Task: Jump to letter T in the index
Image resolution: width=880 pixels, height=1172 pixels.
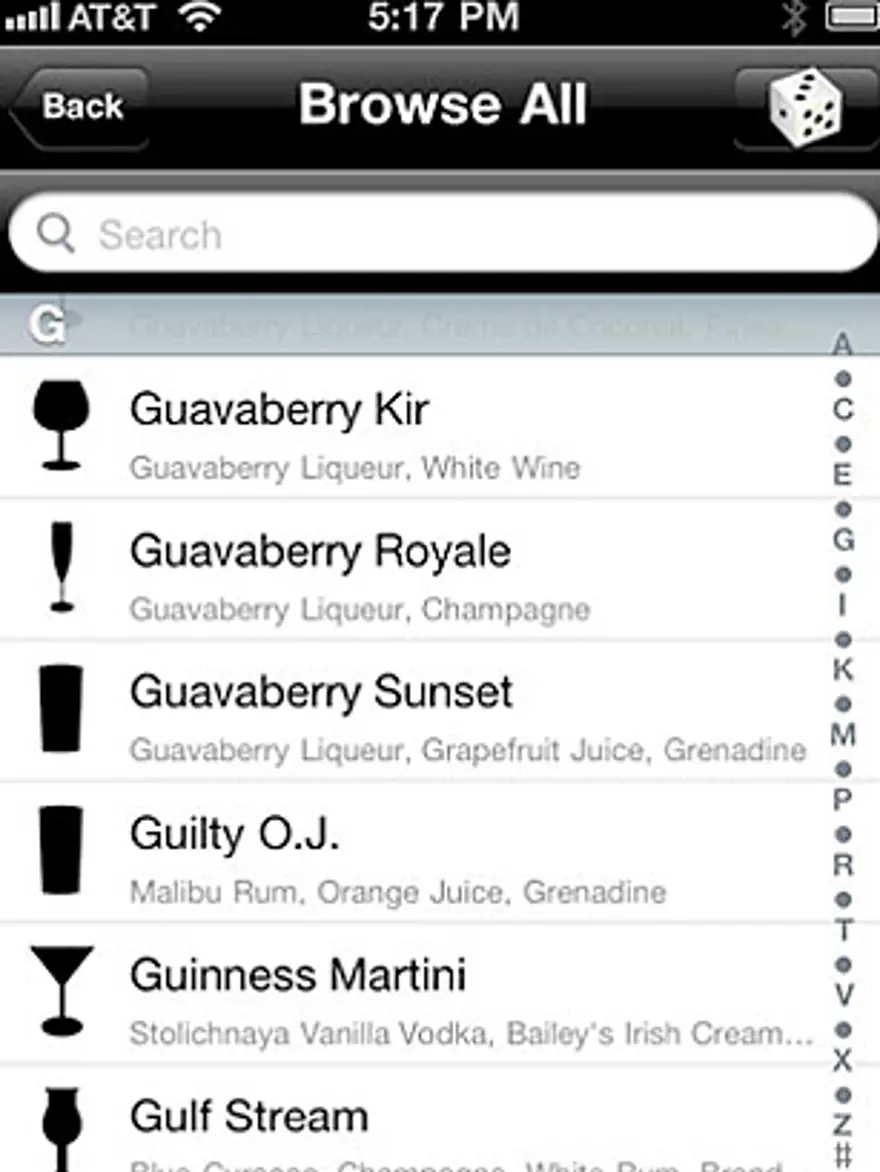Action: coord(843,930)
